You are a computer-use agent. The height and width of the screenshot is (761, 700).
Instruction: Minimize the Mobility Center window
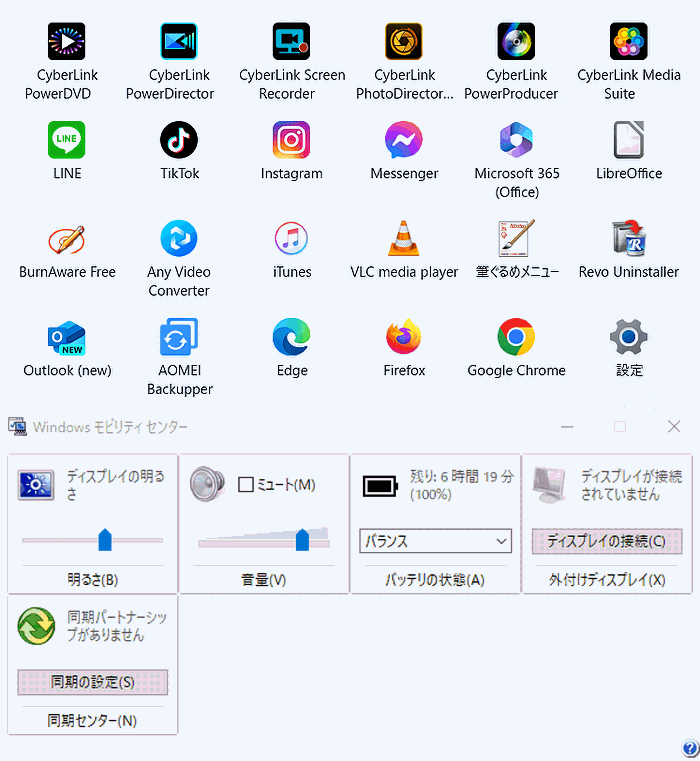tap(567, 427)
